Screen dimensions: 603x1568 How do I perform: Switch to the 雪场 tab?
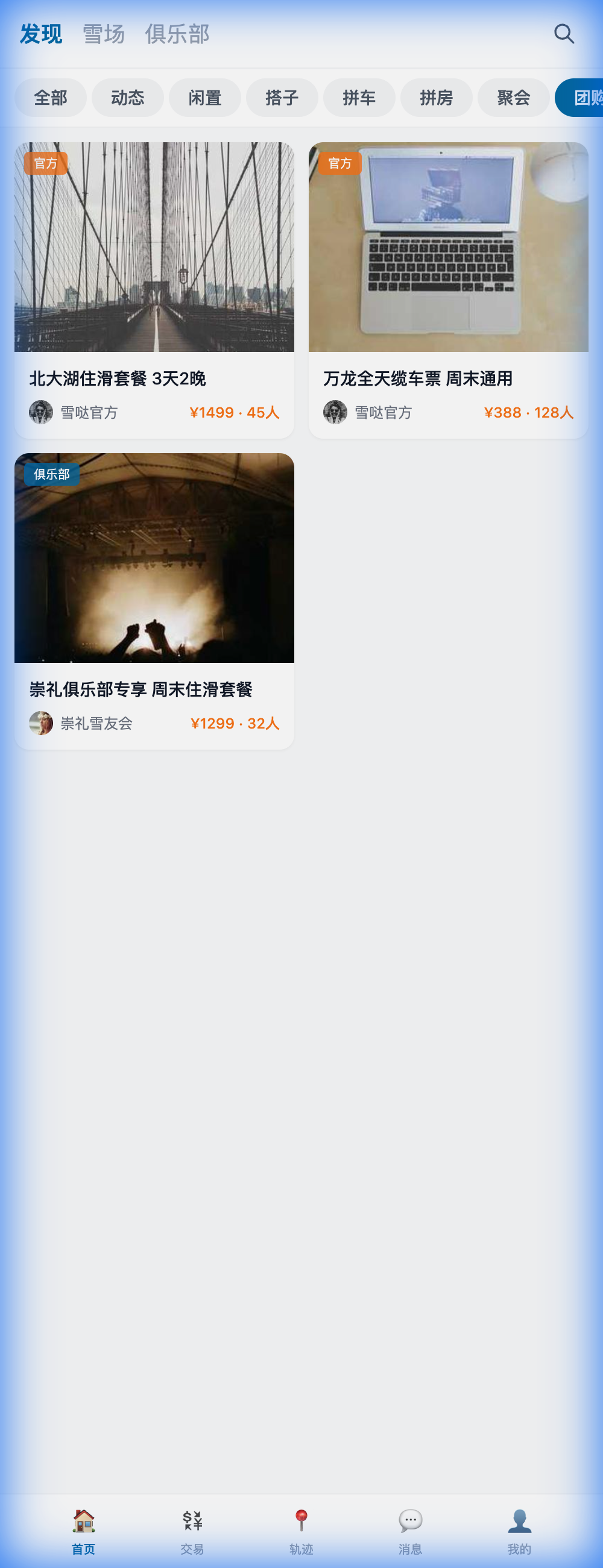[104, 34]
